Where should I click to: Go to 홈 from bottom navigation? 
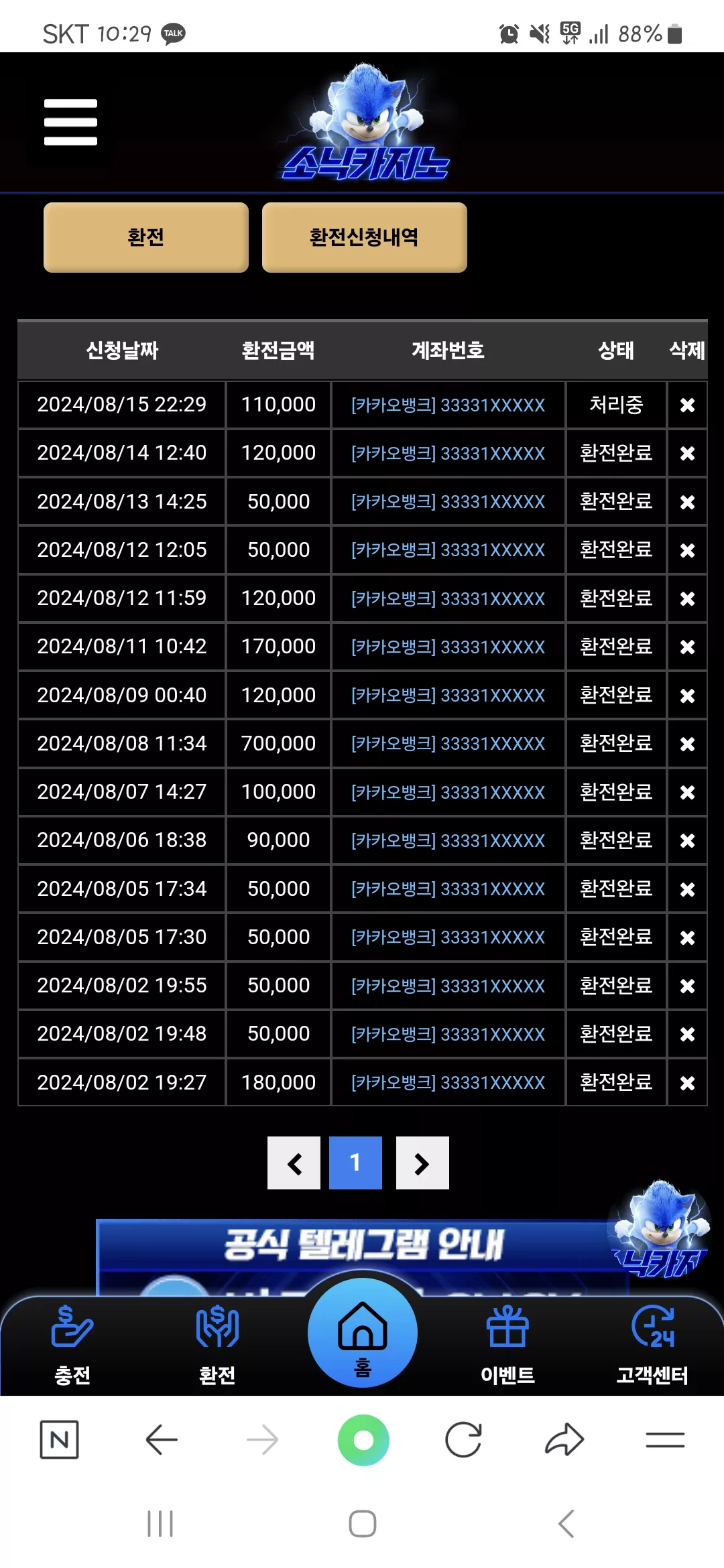coord(363,1333)
